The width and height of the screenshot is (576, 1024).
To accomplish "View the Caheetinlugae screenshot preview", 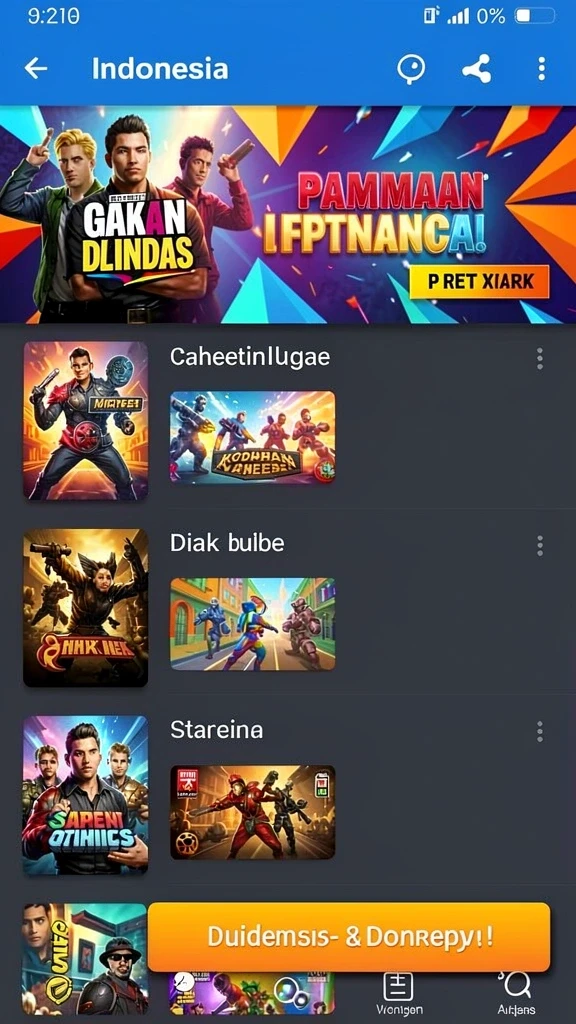I will point(253,437).
